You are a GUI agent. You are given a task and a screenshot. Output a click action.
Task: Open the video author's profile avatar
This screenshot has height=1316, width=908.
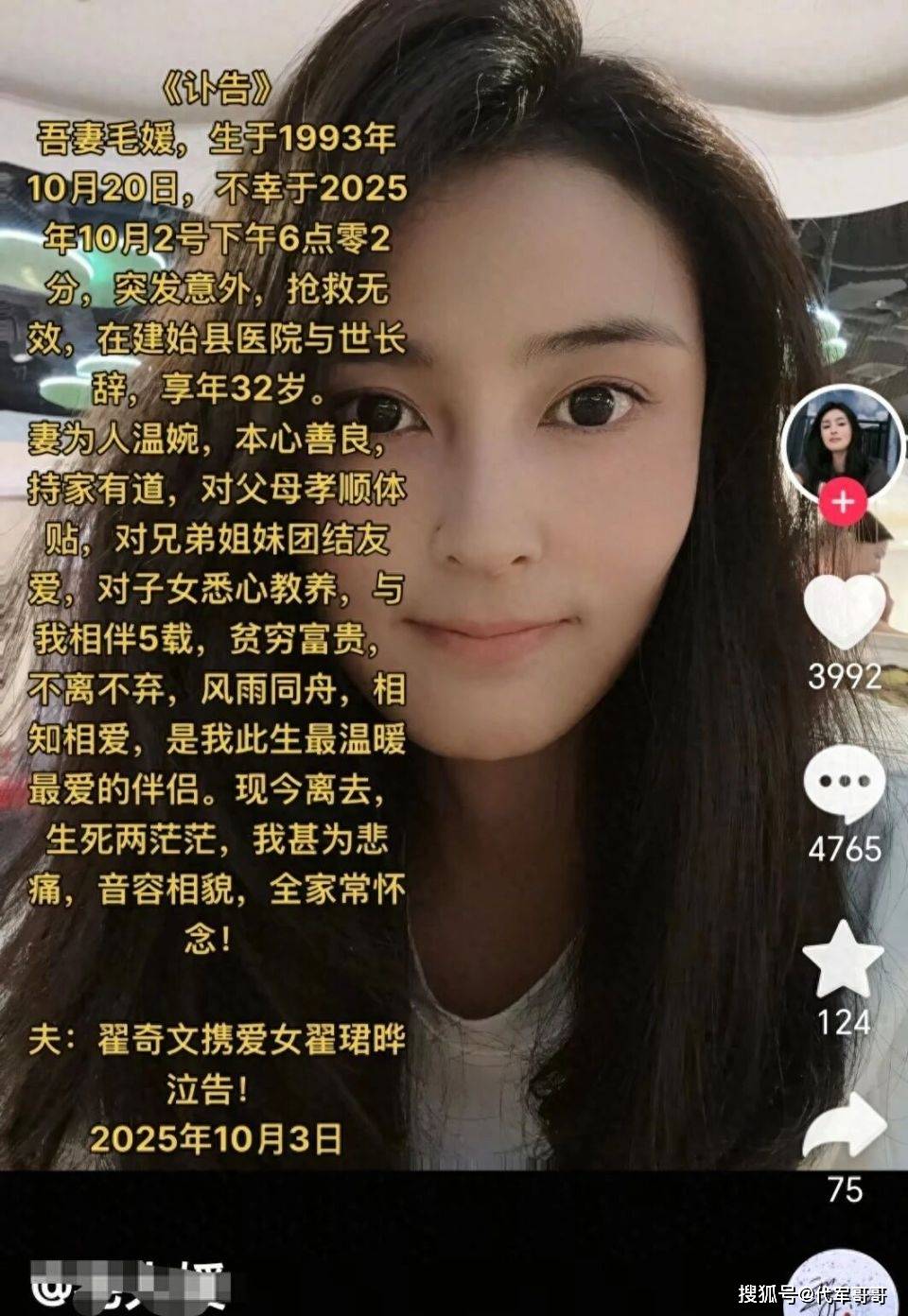pos(842,442)
